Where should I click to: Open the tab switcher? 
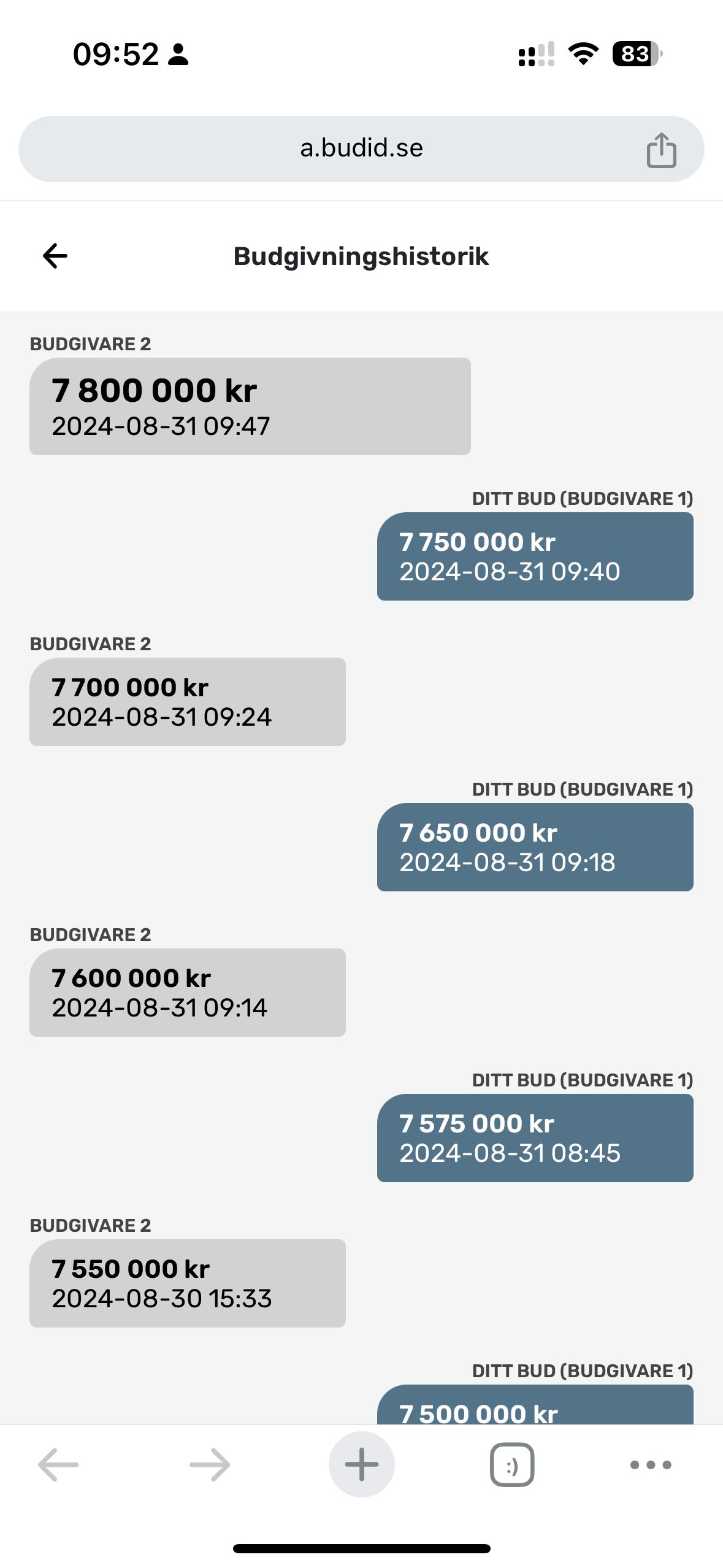coord(512,1465)
